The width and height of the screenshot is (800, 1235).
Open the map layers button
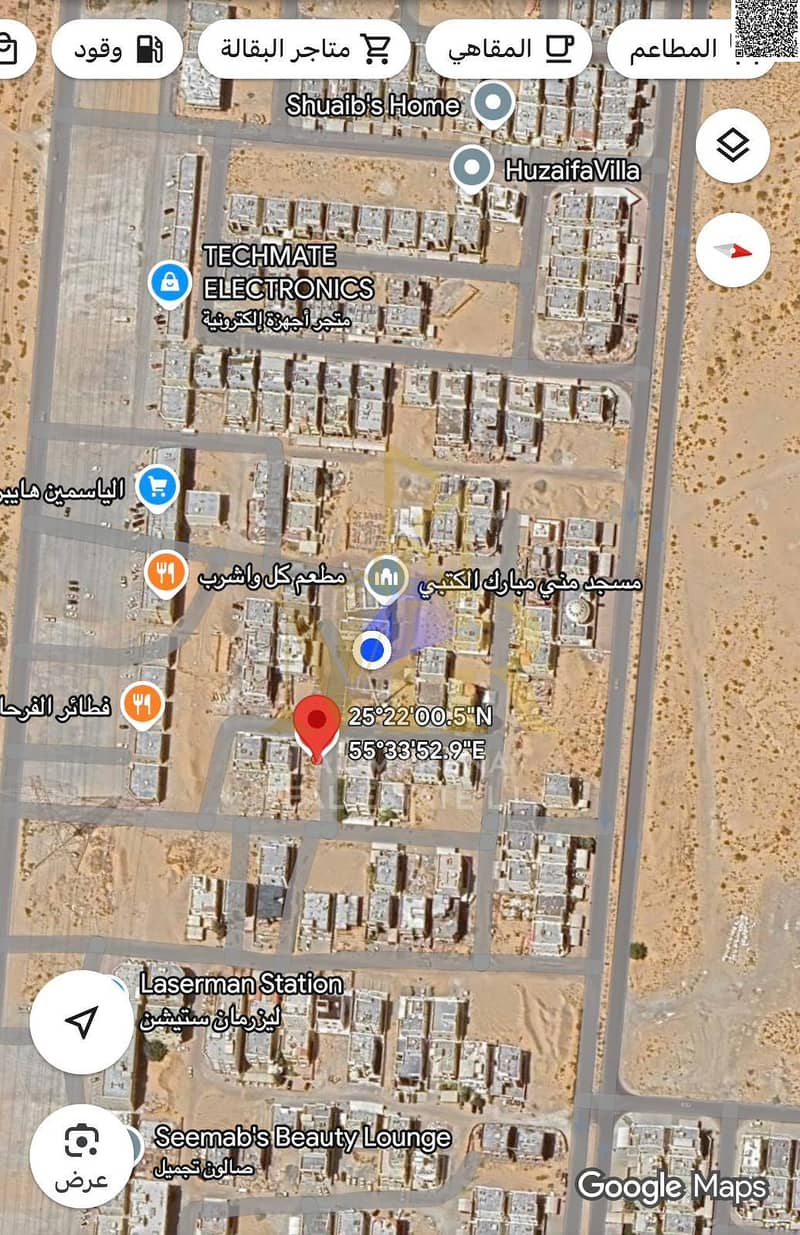coord(732,147)
